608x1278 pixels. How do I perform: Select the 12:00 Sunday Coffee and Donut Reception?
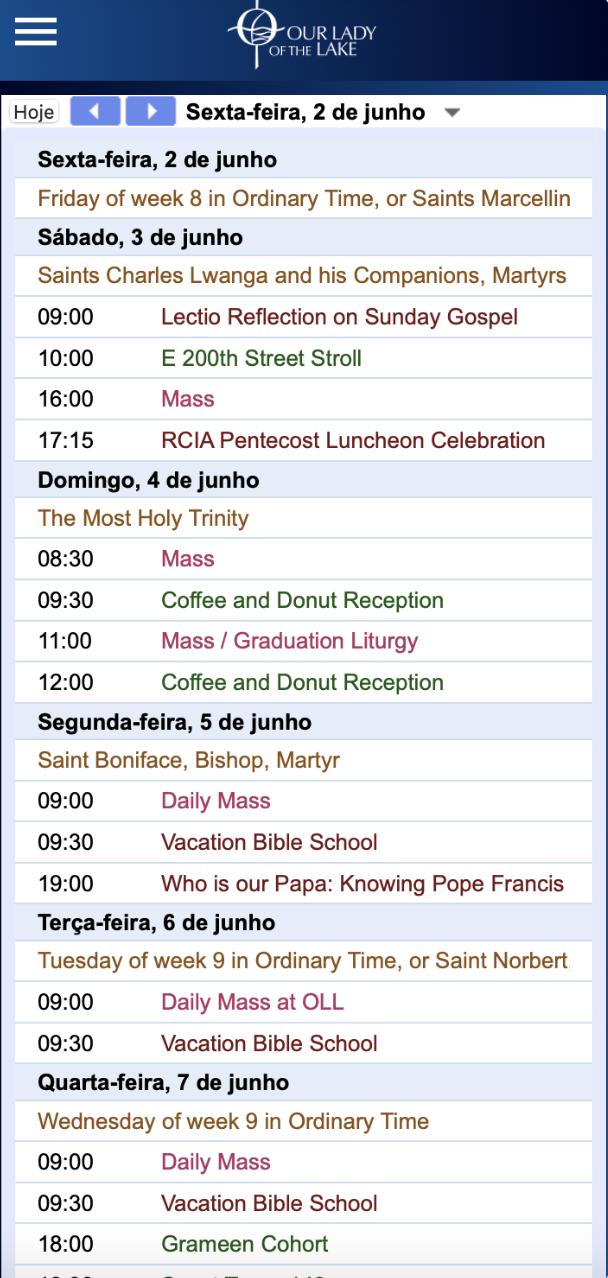click(x=302, y=682)
